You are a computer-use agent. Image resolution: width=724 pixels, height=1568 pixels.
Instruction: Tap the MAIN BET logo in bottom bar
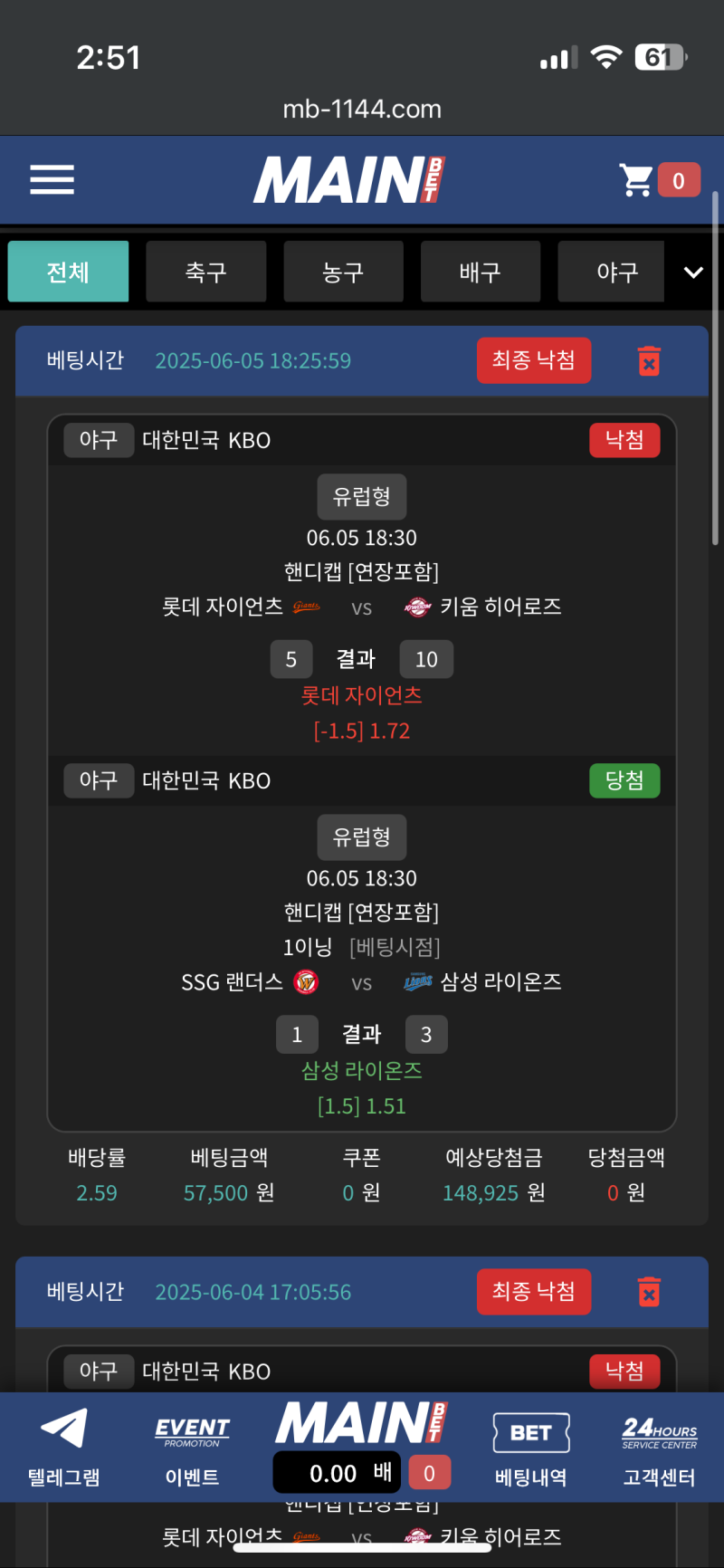(x=362, y=1423)
